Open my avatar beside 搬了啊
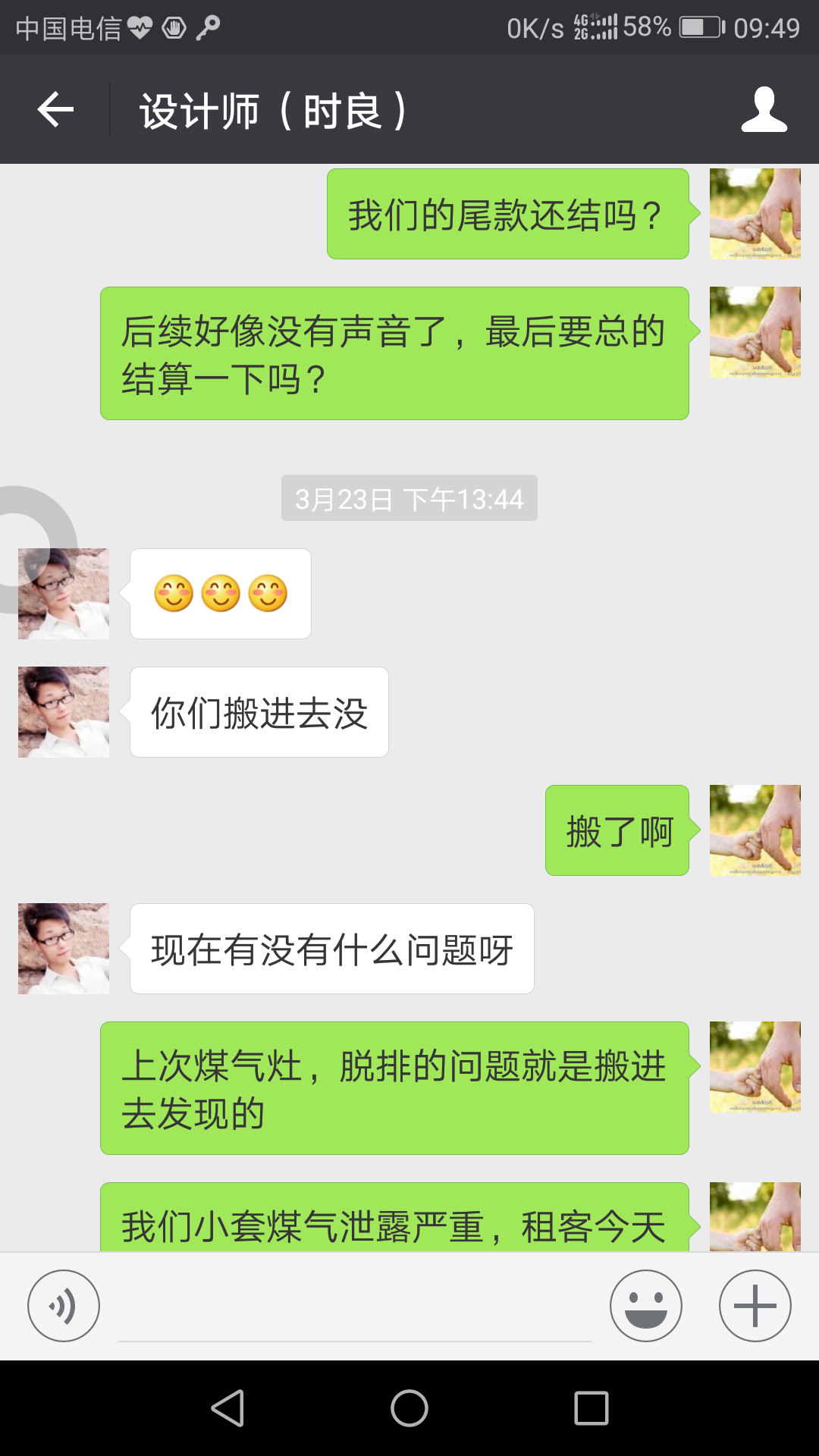This screenshot has width=819, height=1456. coord(755,830)
